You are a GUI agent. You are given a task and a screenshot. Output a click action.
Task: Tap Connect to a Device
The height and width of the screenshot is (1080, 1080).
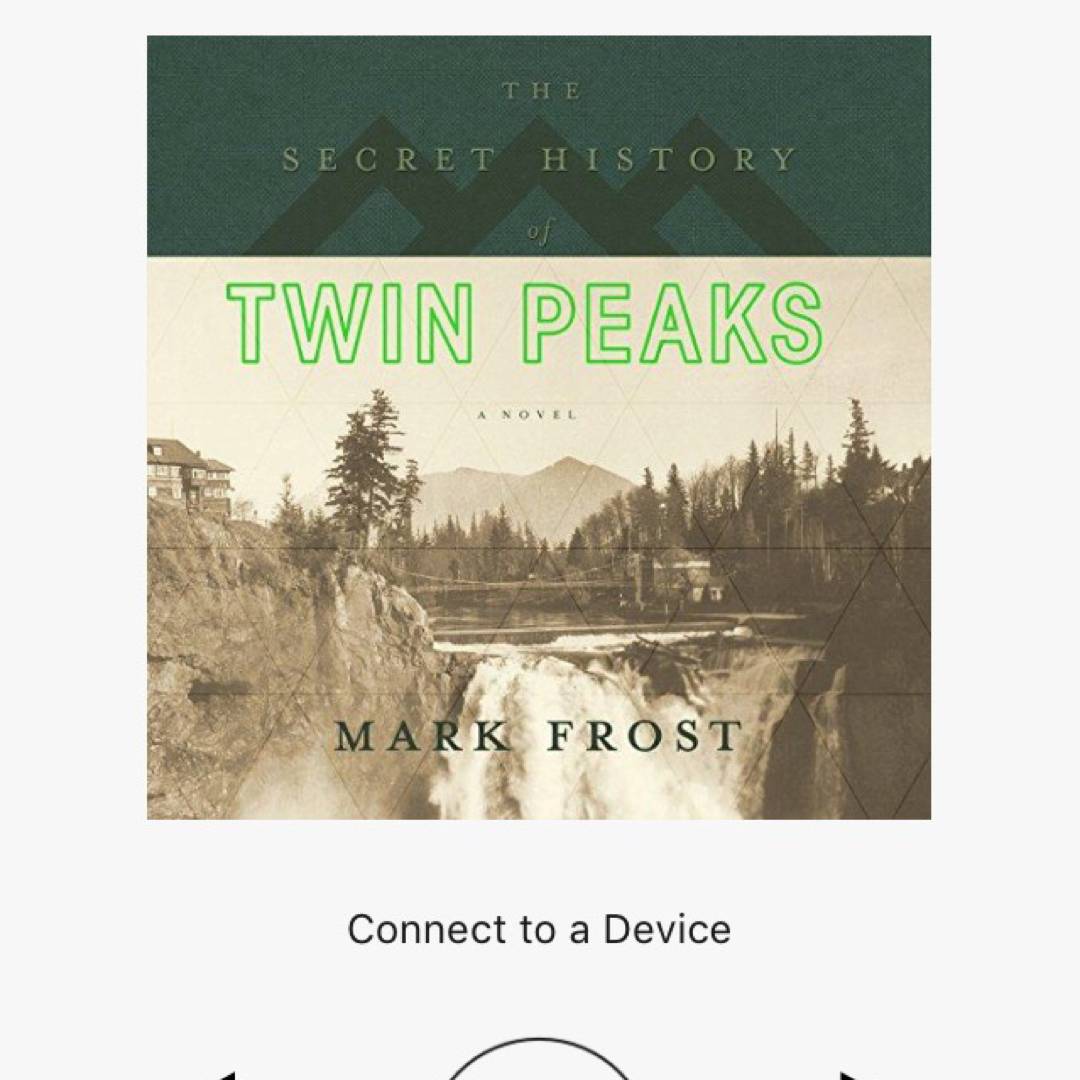pyautogui.click(x=539, y=930)
